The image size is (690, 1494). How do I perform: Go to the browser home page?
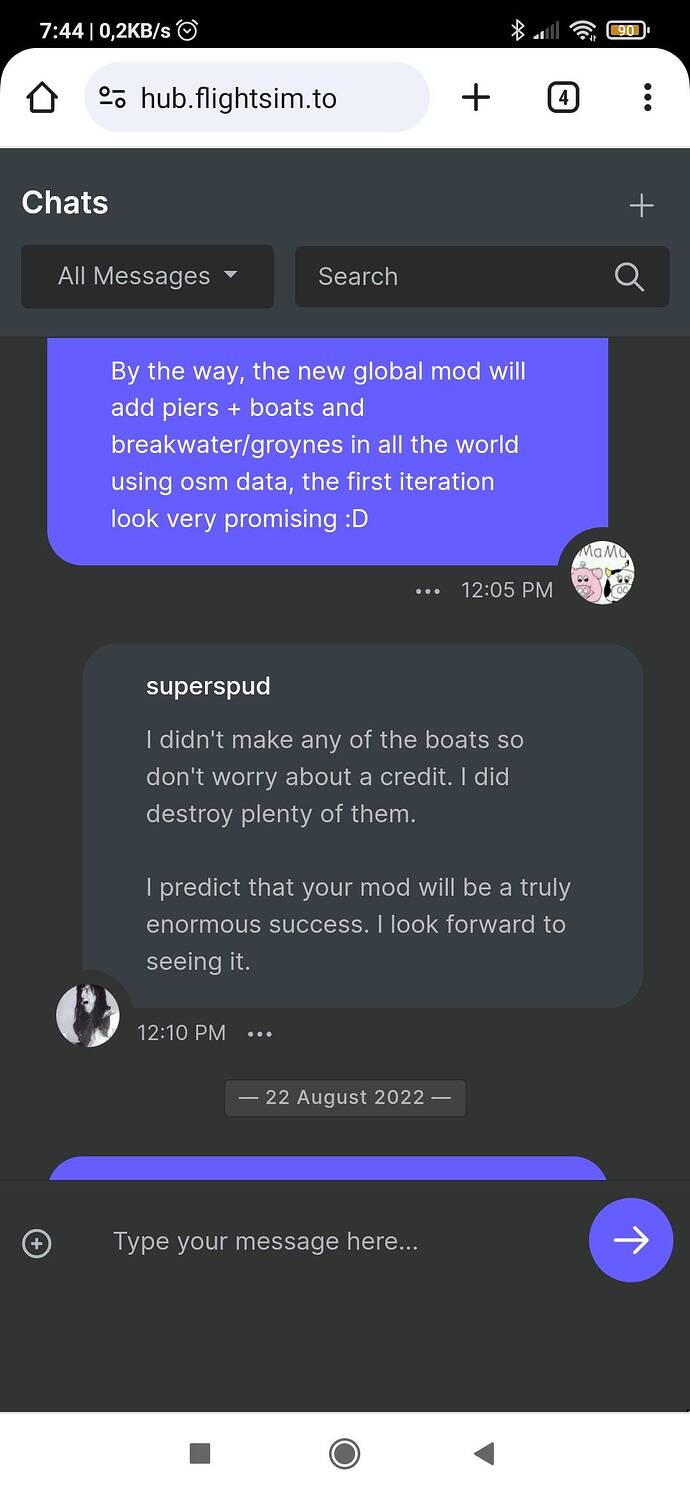(42, 98)
